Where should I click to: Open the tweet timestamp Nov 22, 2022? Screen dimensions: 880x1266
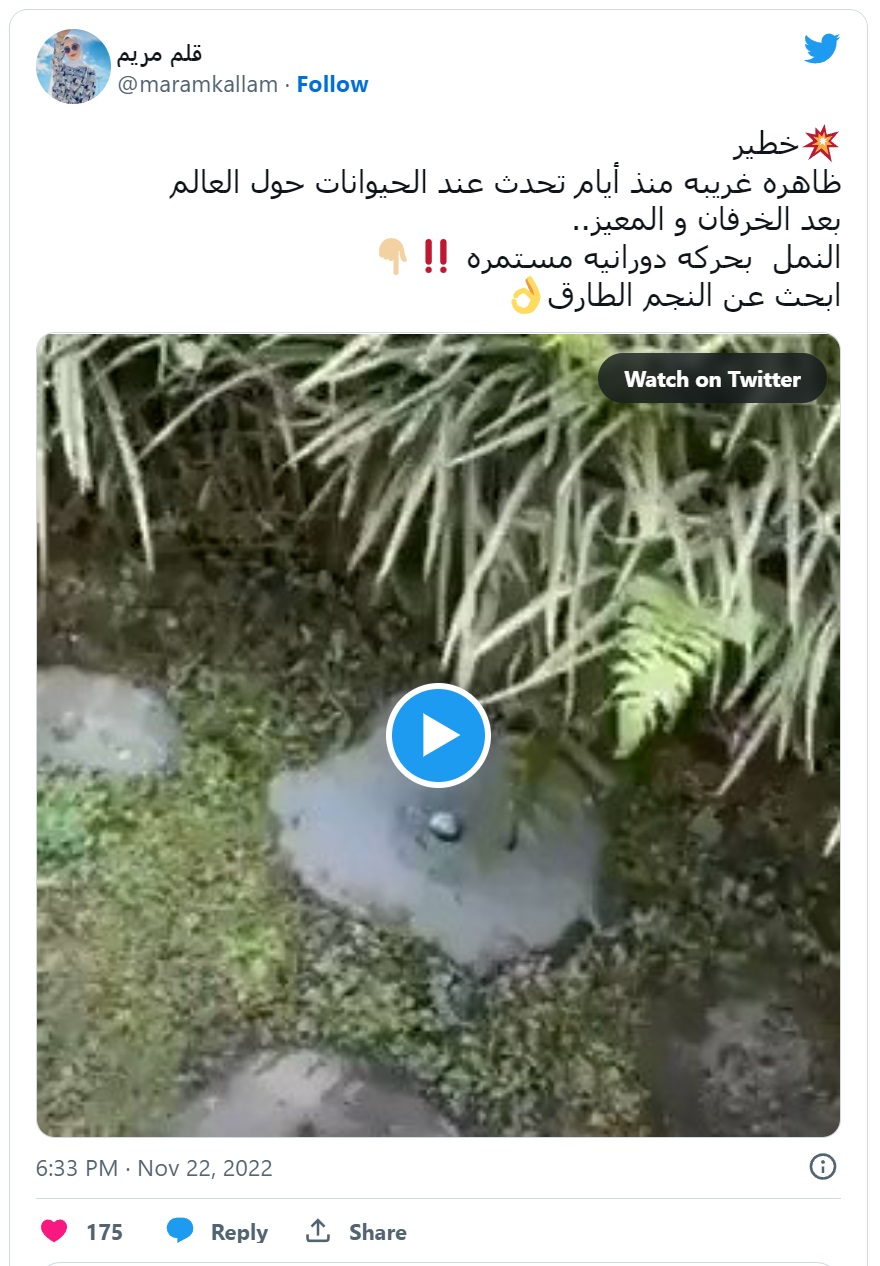click(154, 1168)
